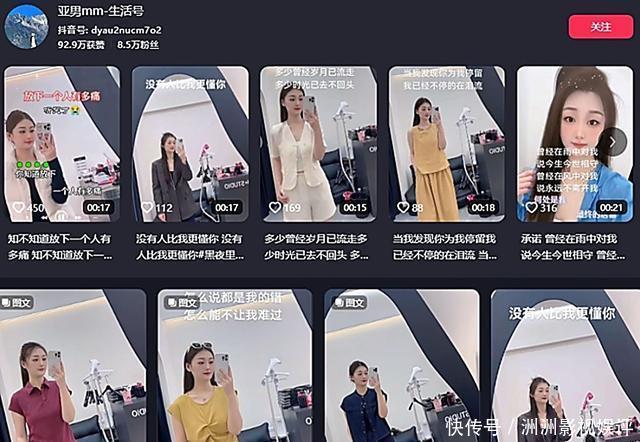Open the profile avatar of 亚男mm-生活号
The height and width of the screenshot is (442, 640).
(x=28, y=27)
